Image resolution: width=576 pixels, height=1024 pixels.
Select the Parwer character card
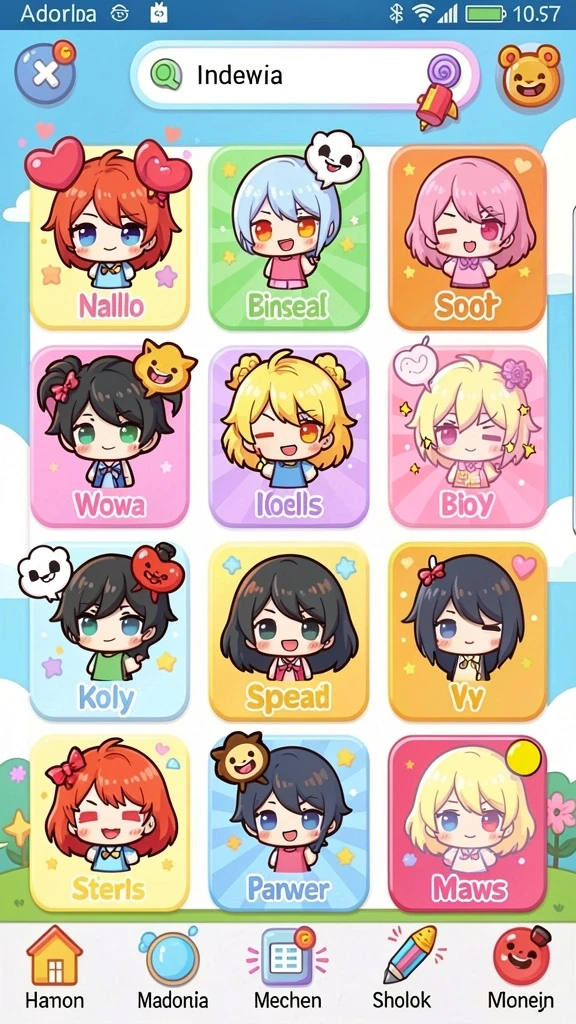click(x=289, y=823)
